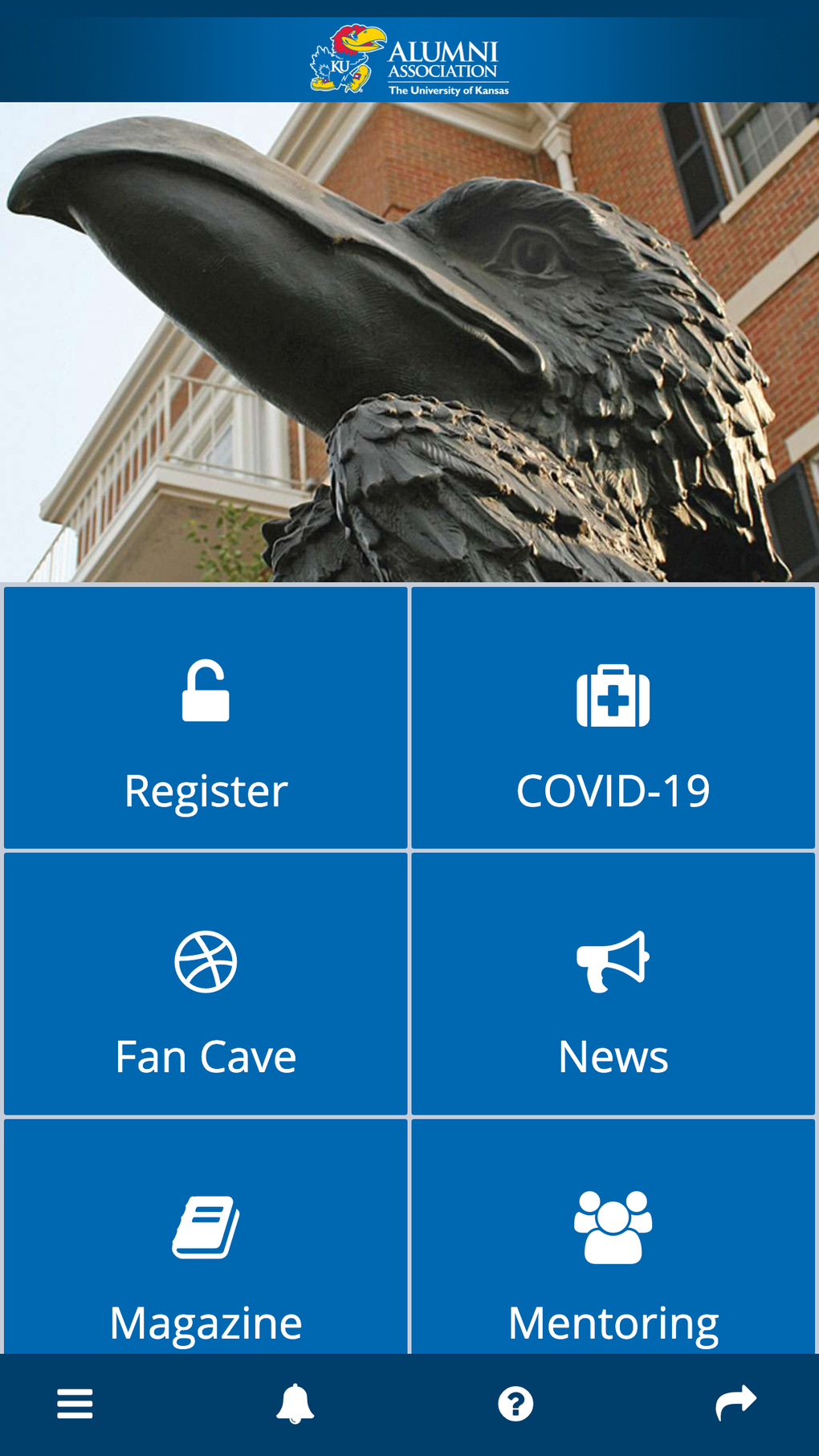Go to Fan Cave
819x1456 pixels.
(206, 984)
